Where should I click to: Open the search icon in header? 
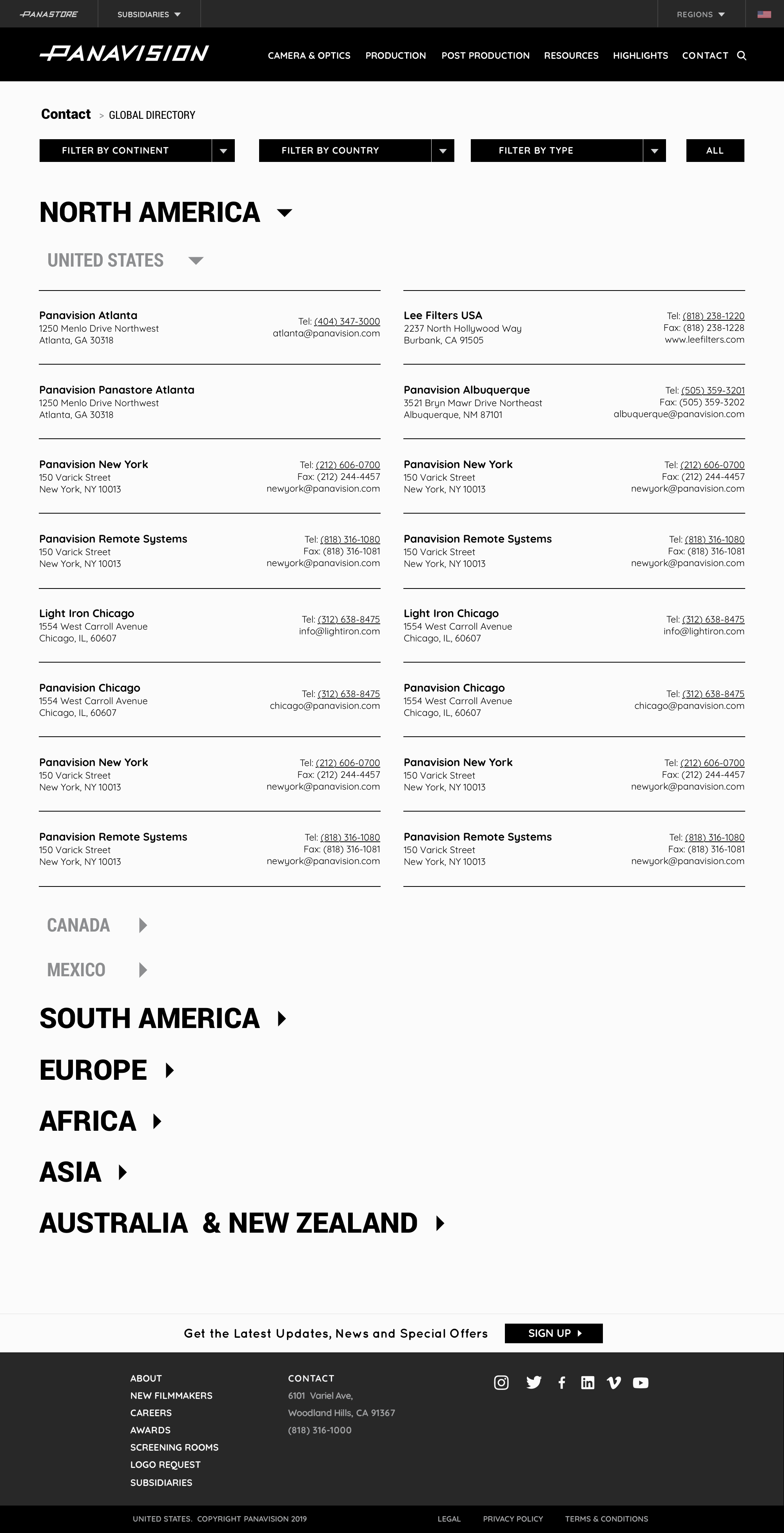[x=741, y=55]
